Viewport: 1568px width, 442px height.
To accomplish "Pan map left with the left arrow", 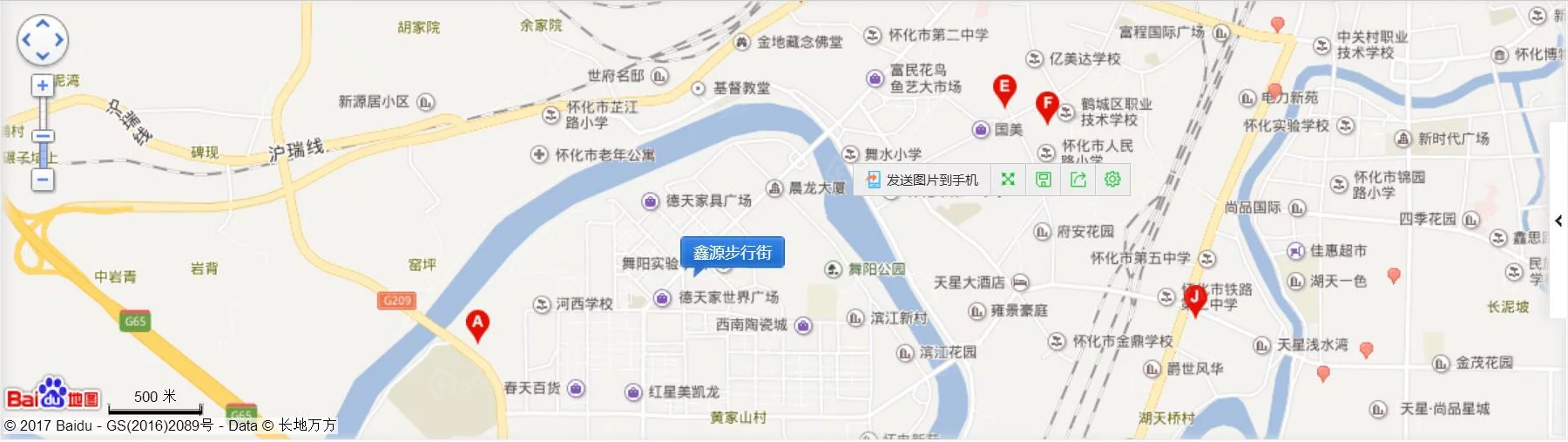I will point(26,40).
